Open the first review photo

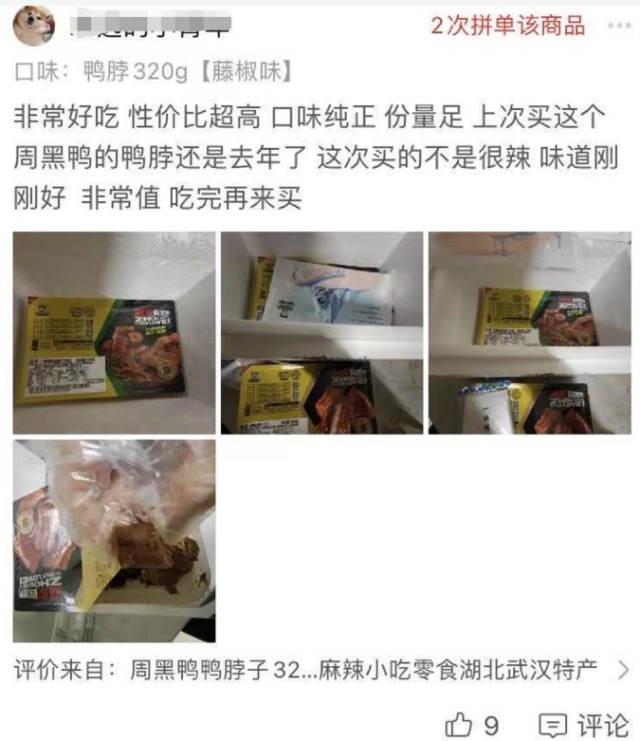click(114, 333)
